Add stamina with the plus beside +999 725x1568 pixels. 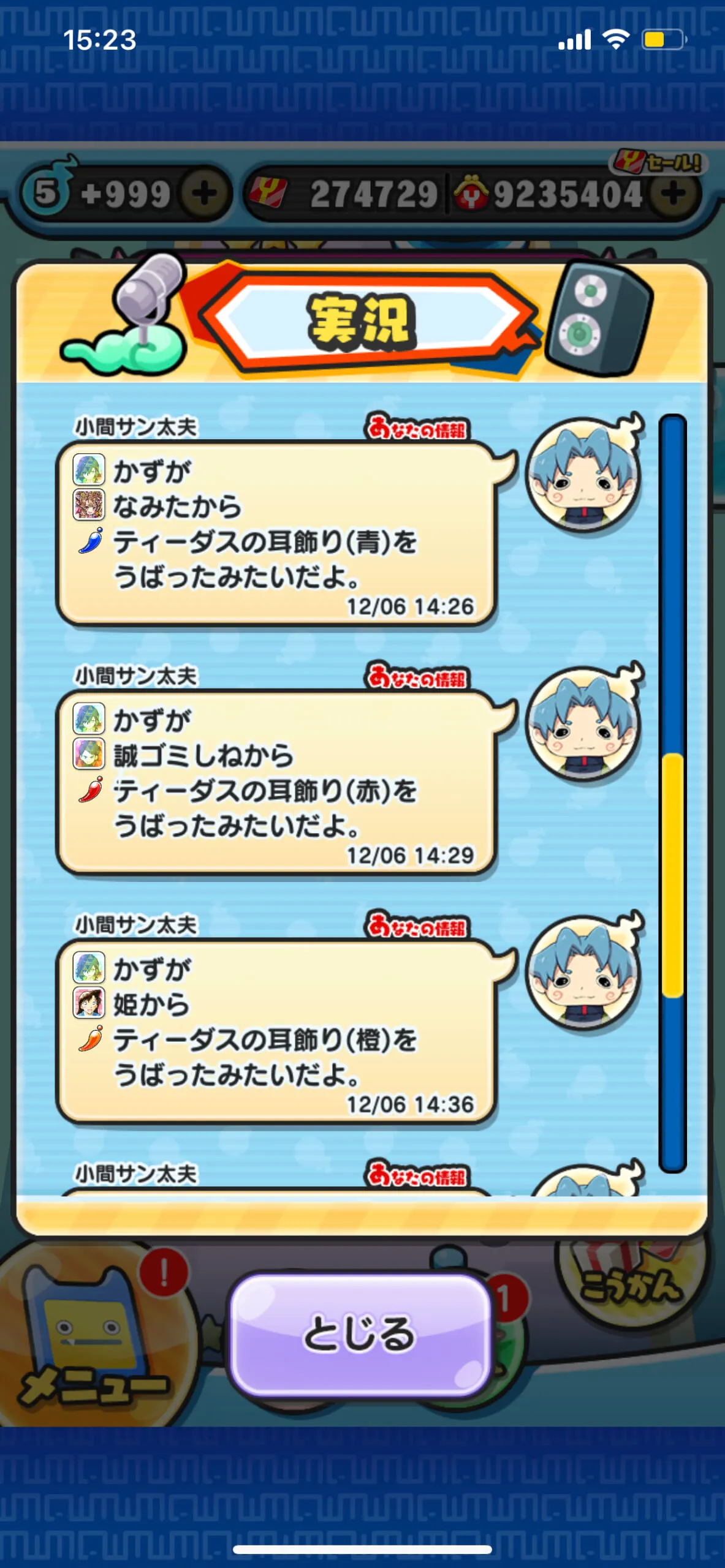click(x=204, y=194)
